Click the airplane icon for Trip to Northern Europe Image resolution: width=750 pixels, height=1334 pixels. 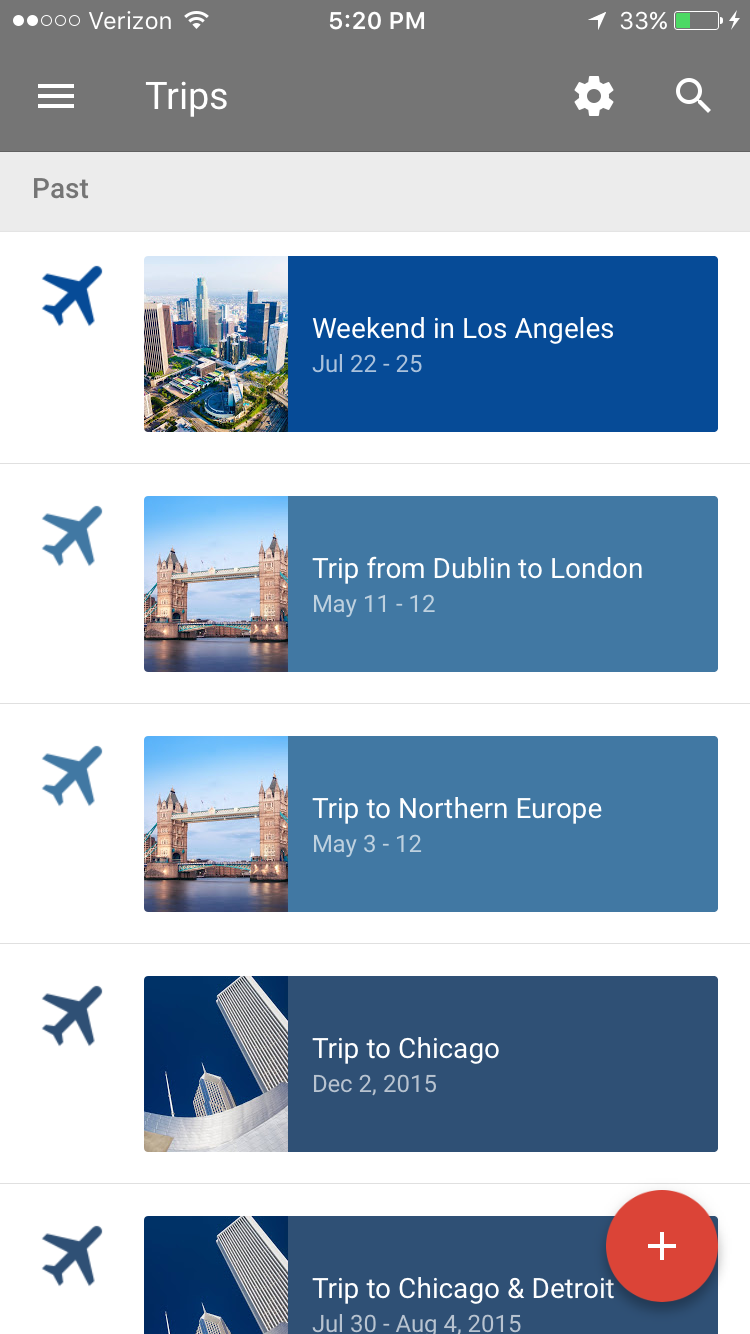[x=71, y=775]
